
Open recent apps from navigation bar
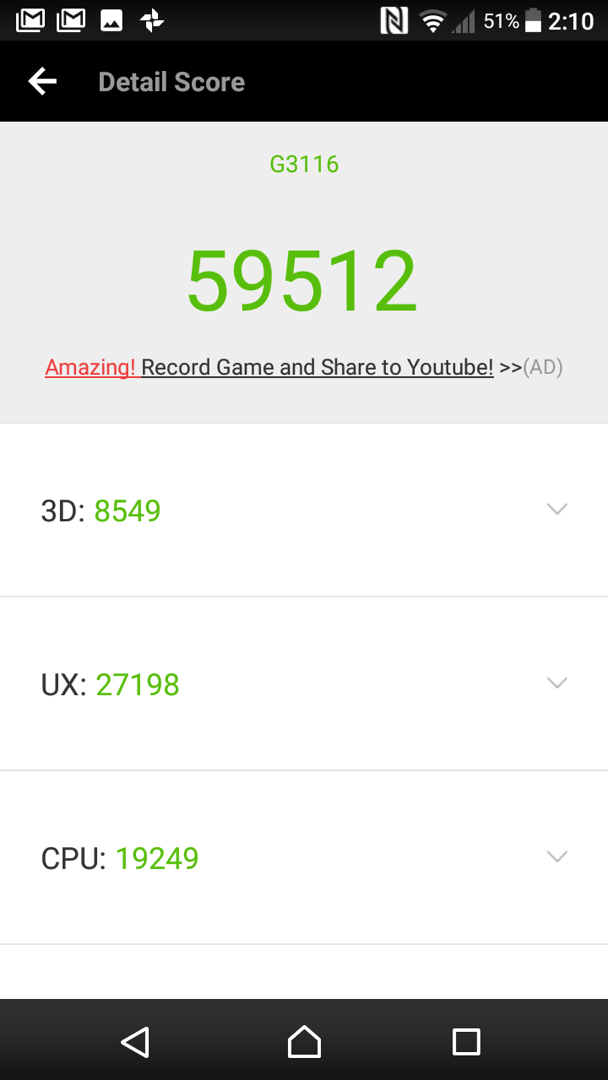click(x=466, y=1041)
